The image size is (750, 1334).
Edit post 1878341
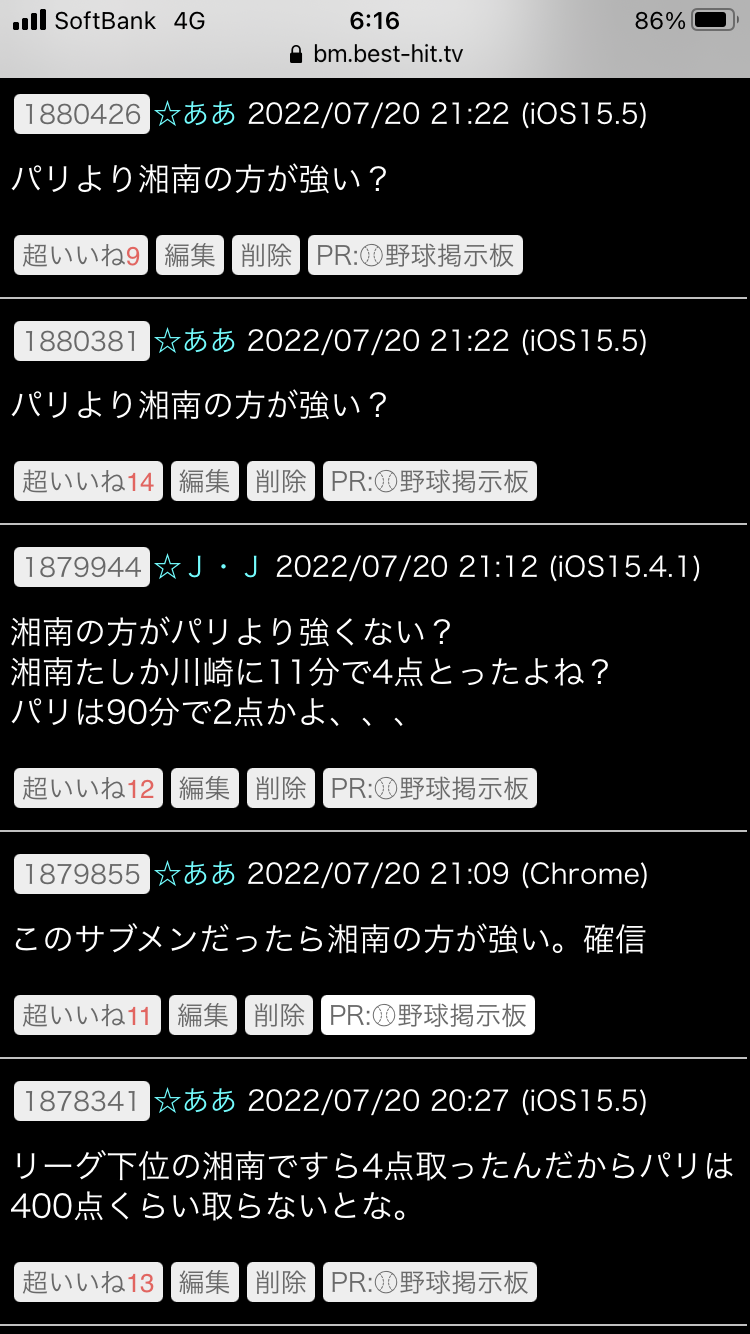205,1281
